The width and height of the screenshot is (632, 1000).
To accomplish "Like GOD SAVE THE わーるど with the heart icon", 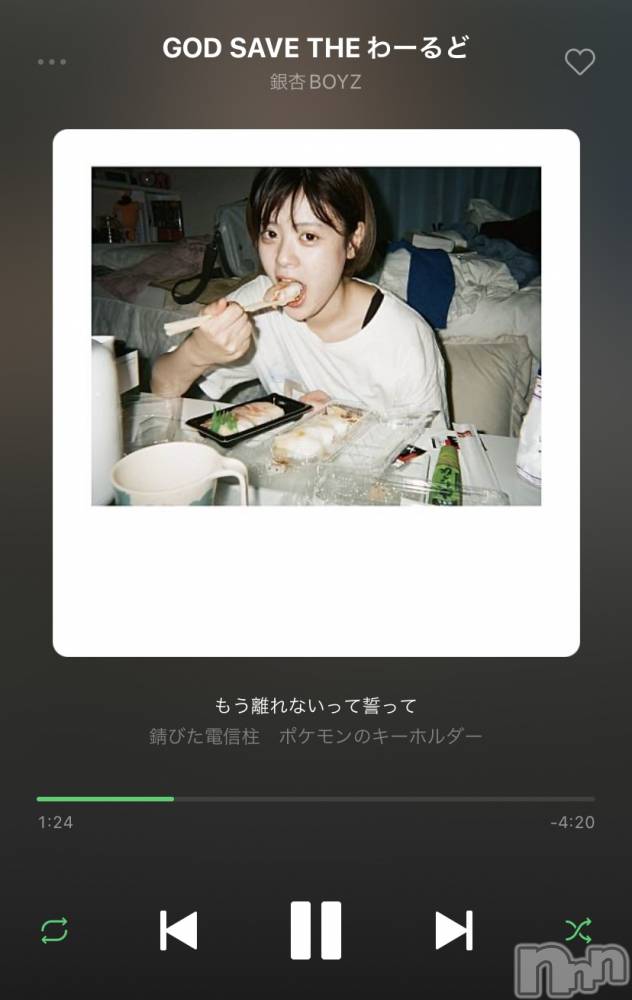I will coord(580,62).
